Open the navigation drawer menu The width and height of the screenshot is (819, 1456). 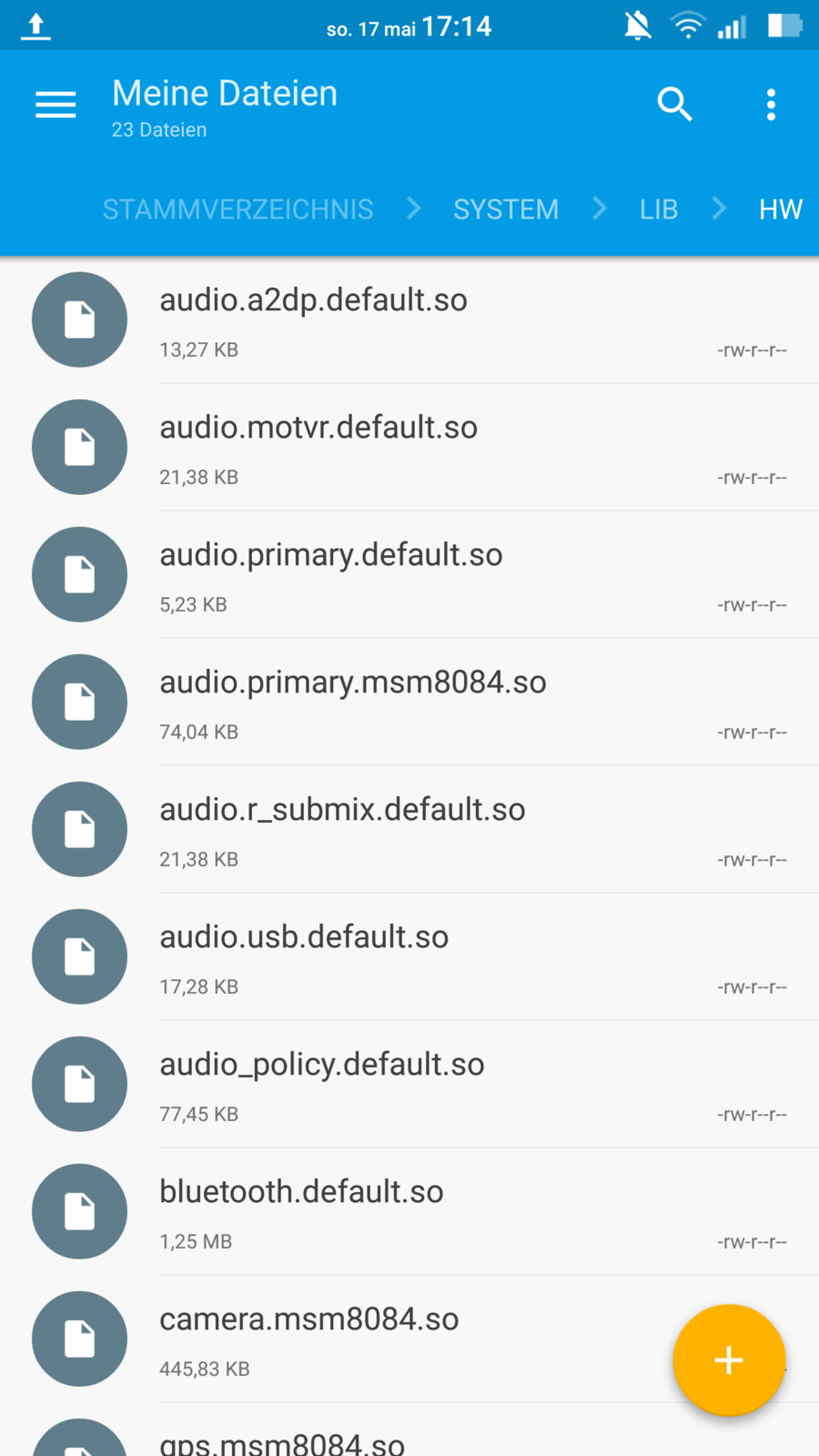56,105
